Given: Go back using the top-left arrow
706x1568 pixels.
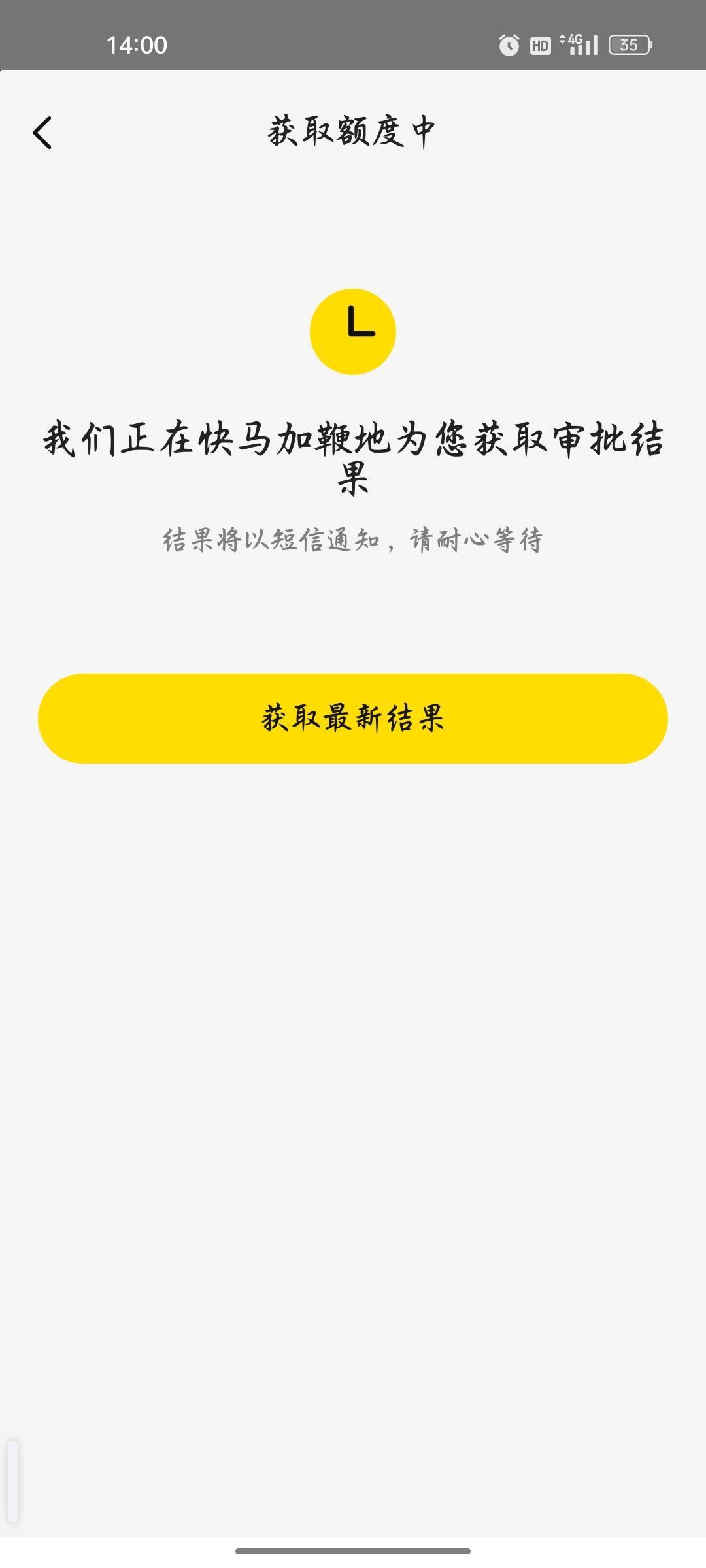Looking at the screenshot, I should coord(42,133).
